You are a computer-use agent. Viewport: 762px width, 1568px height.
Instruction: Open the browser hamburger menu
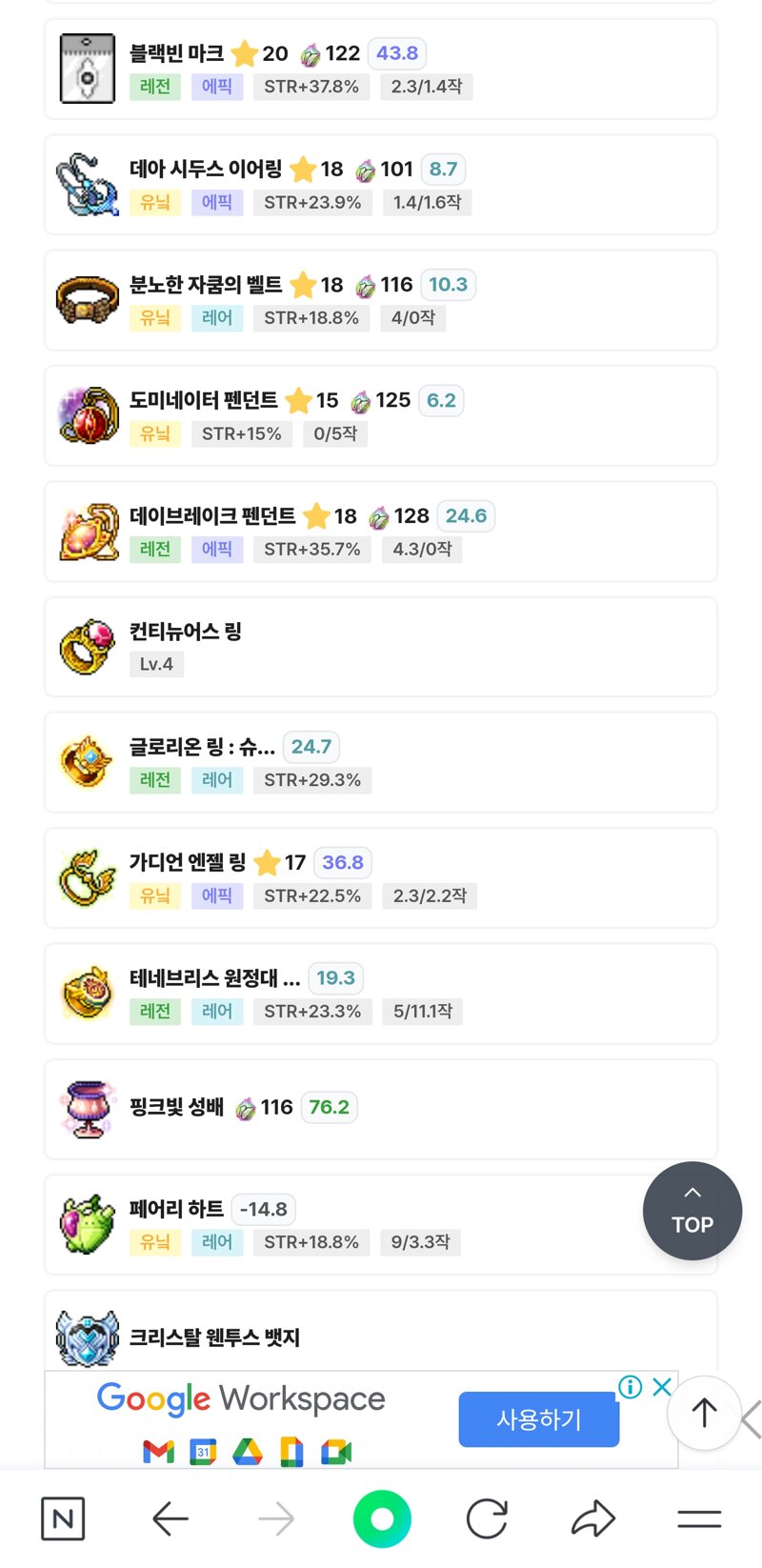pos(699,1518)
